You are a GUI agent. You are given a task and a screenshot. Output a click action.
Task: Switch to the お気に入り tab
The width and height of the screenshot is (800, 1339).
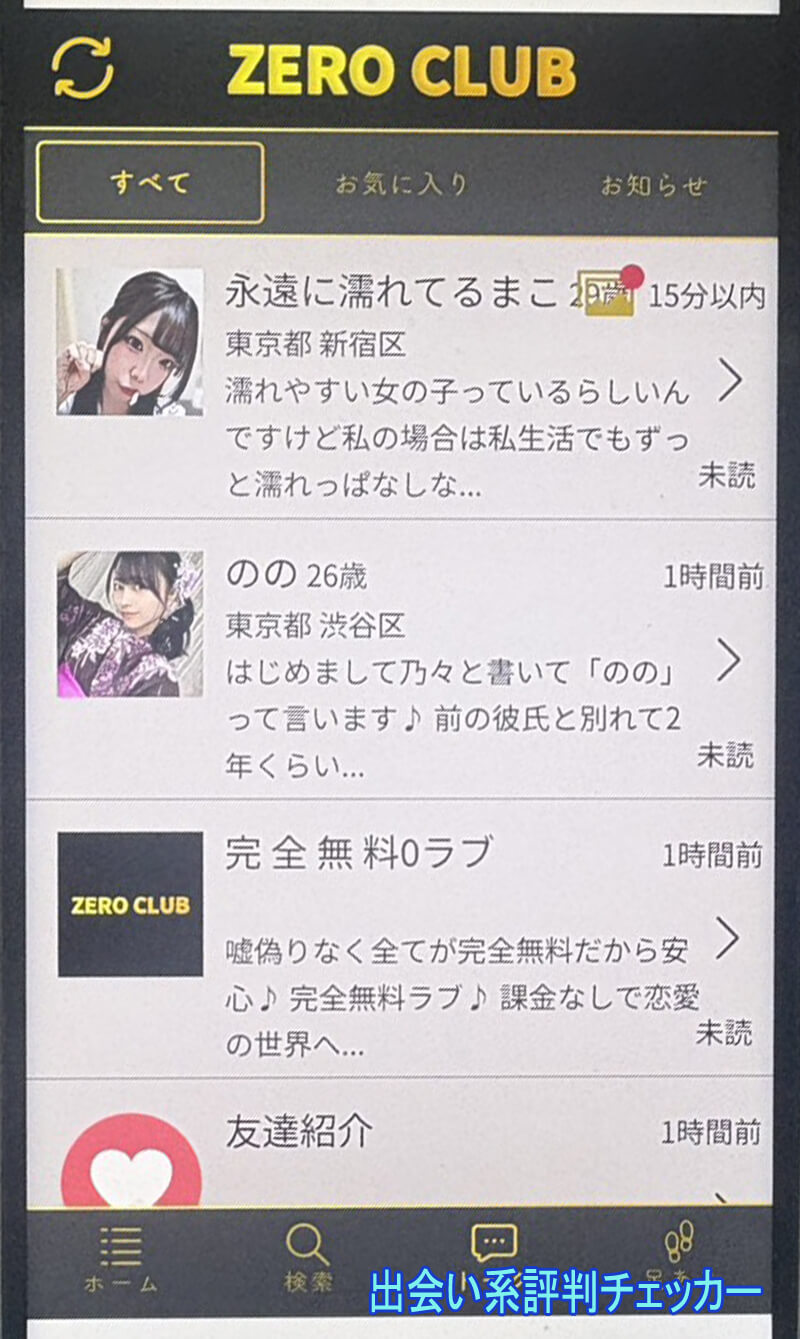[402, 184]
